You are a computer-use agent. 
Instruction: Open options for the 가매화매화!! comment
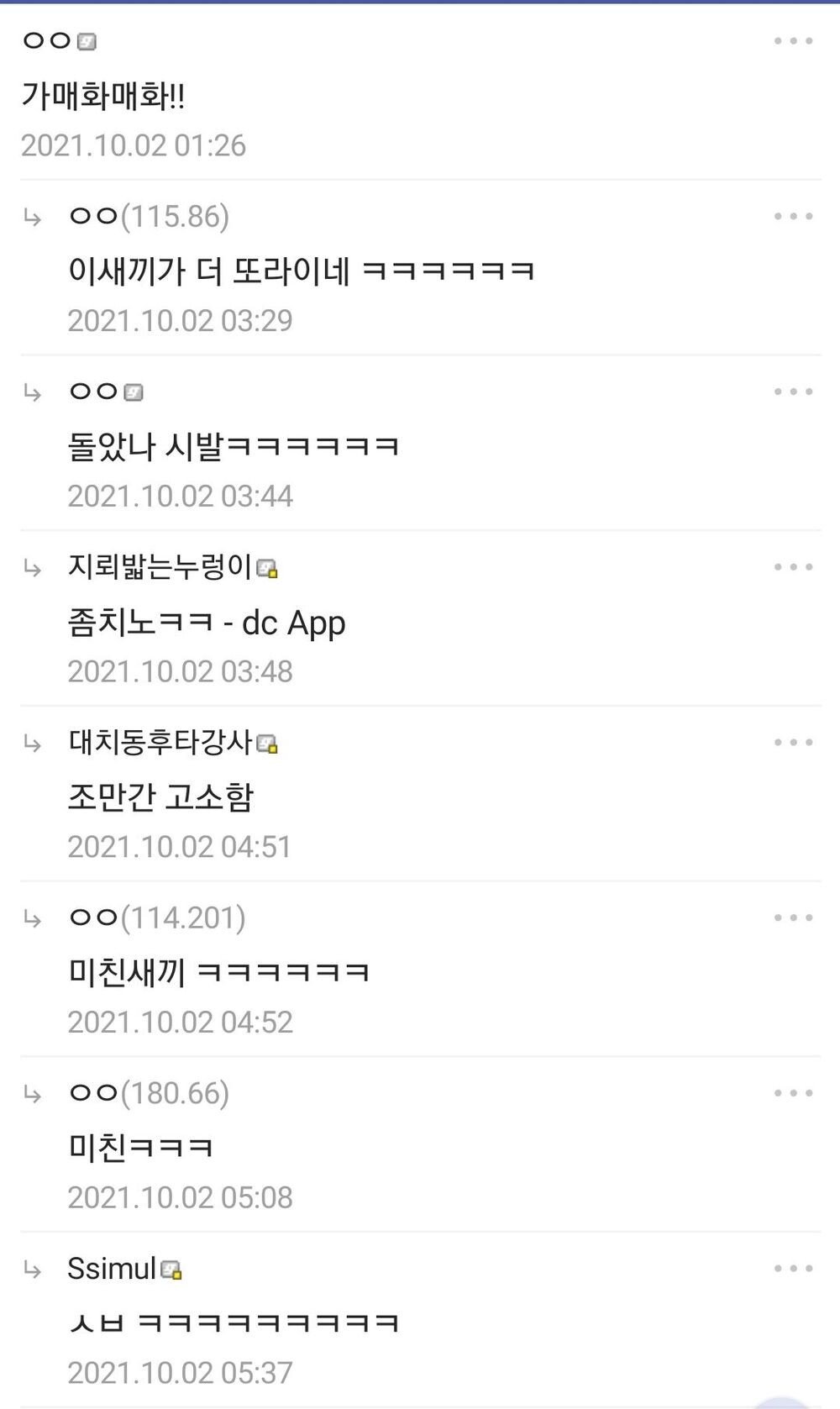pos(793,40)
